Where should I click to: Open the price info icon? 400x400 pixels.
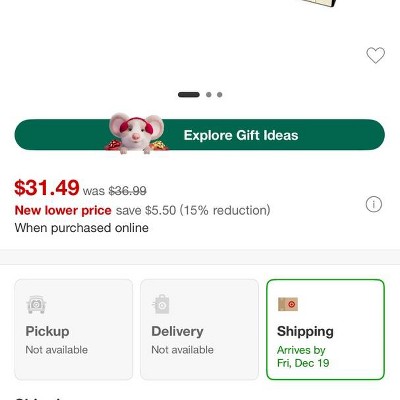pyautogui.click(x=374, y=204)
